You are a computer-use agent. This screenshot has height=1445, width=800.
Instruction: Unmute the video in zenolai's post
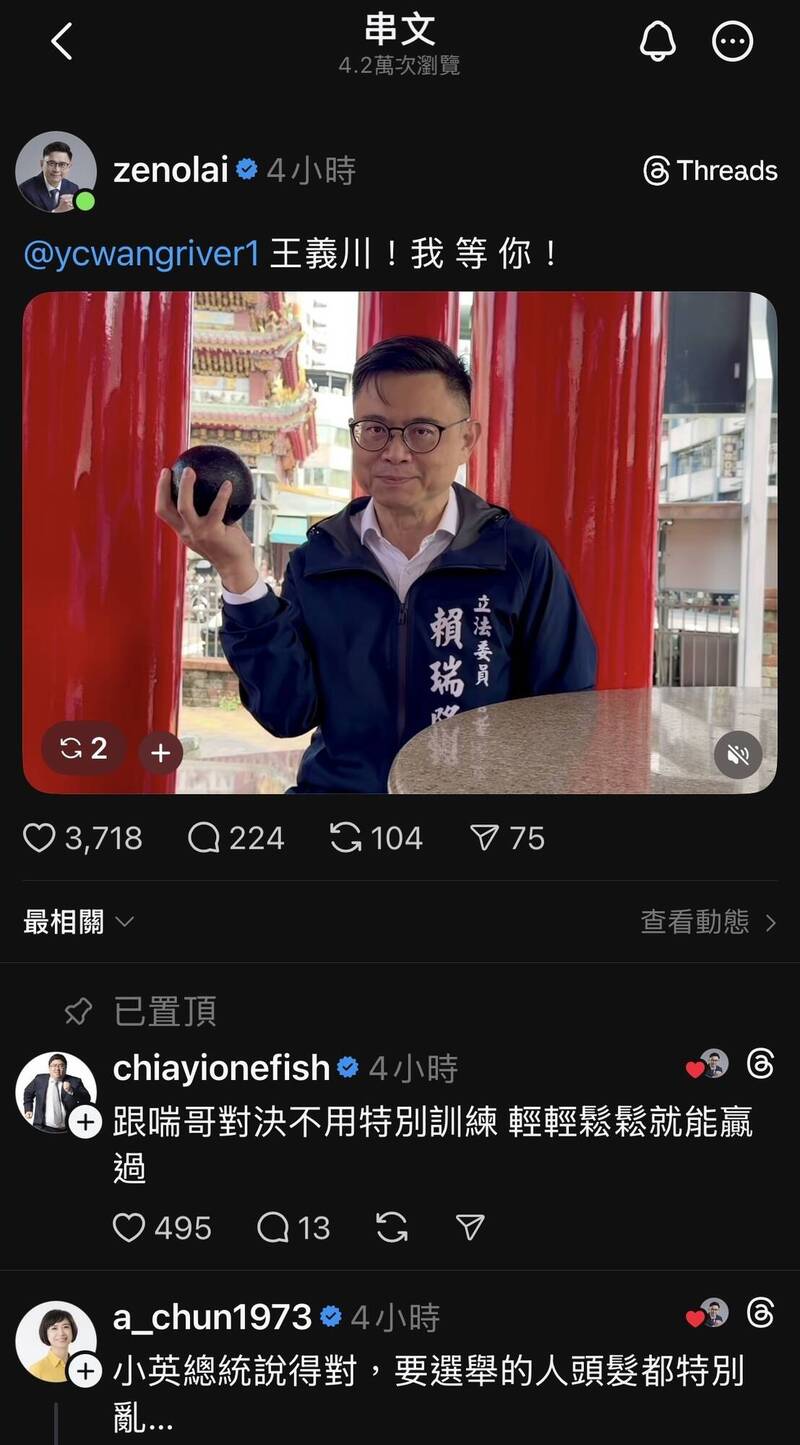pyautogui.click(x=738, y=755)
